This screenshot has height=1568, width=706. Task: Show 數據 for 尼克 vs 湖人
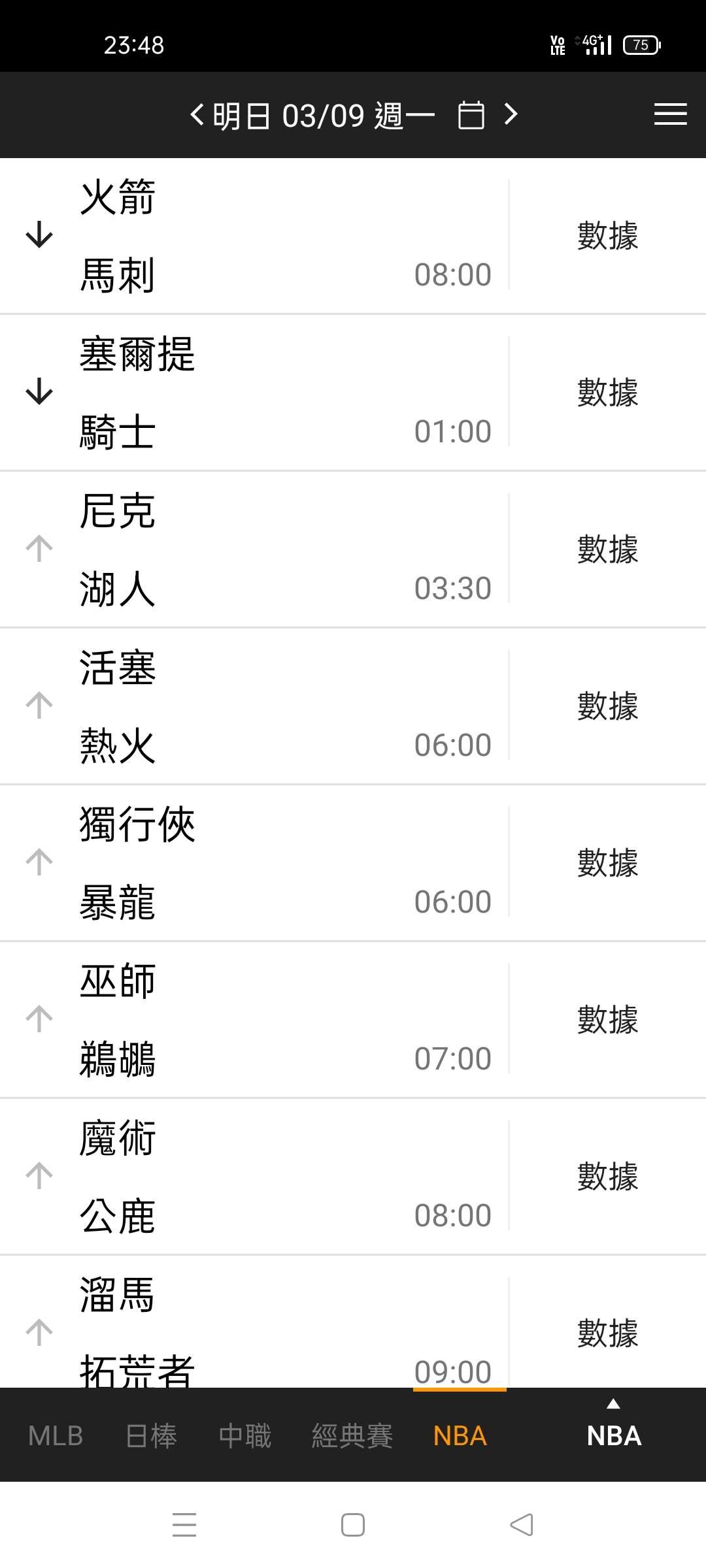pos(607,549)
